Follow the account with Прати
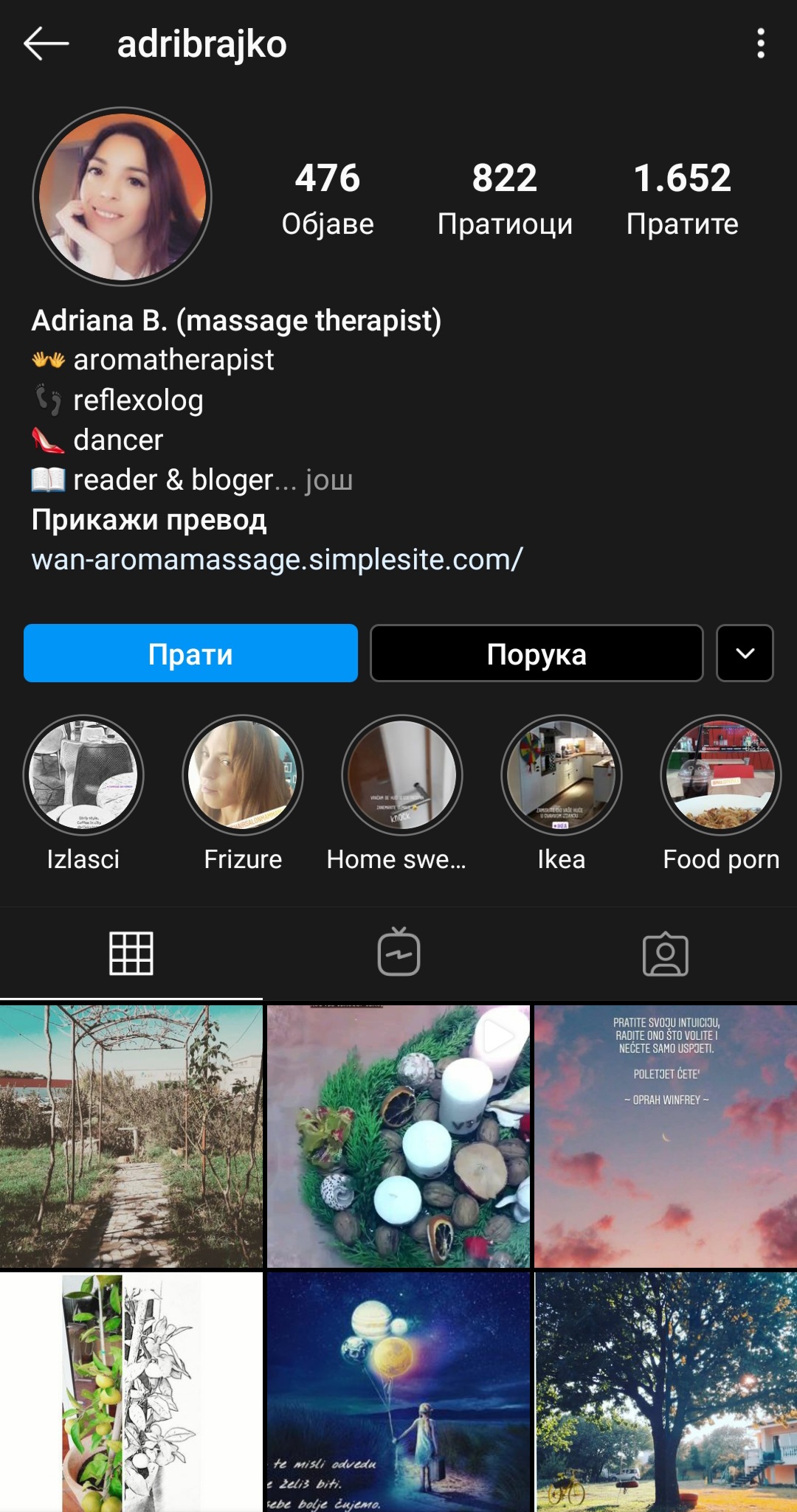Screen dimensions: 797x1512 click(190, 653)
